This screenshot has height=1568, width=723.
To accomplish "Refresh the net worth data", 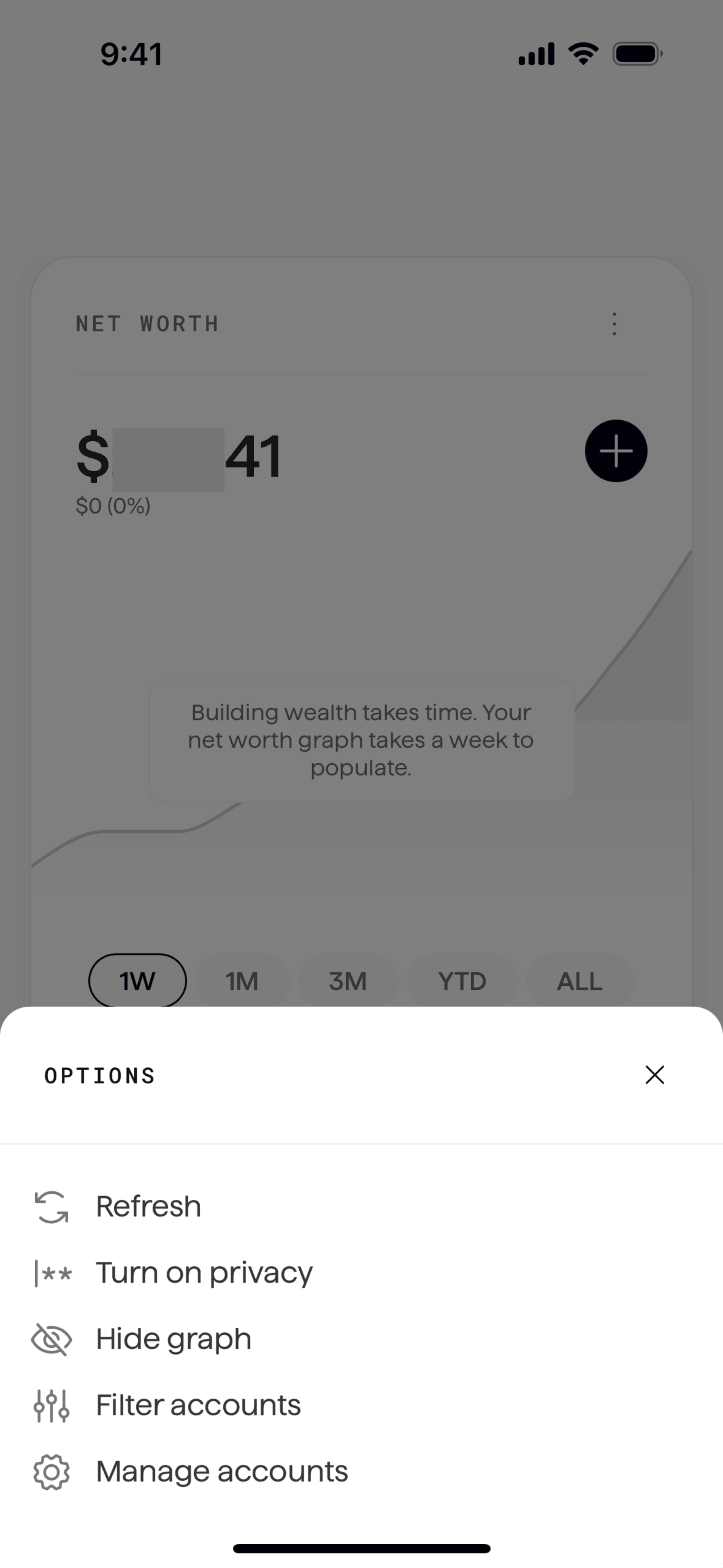I will [x=148, y=1206].
